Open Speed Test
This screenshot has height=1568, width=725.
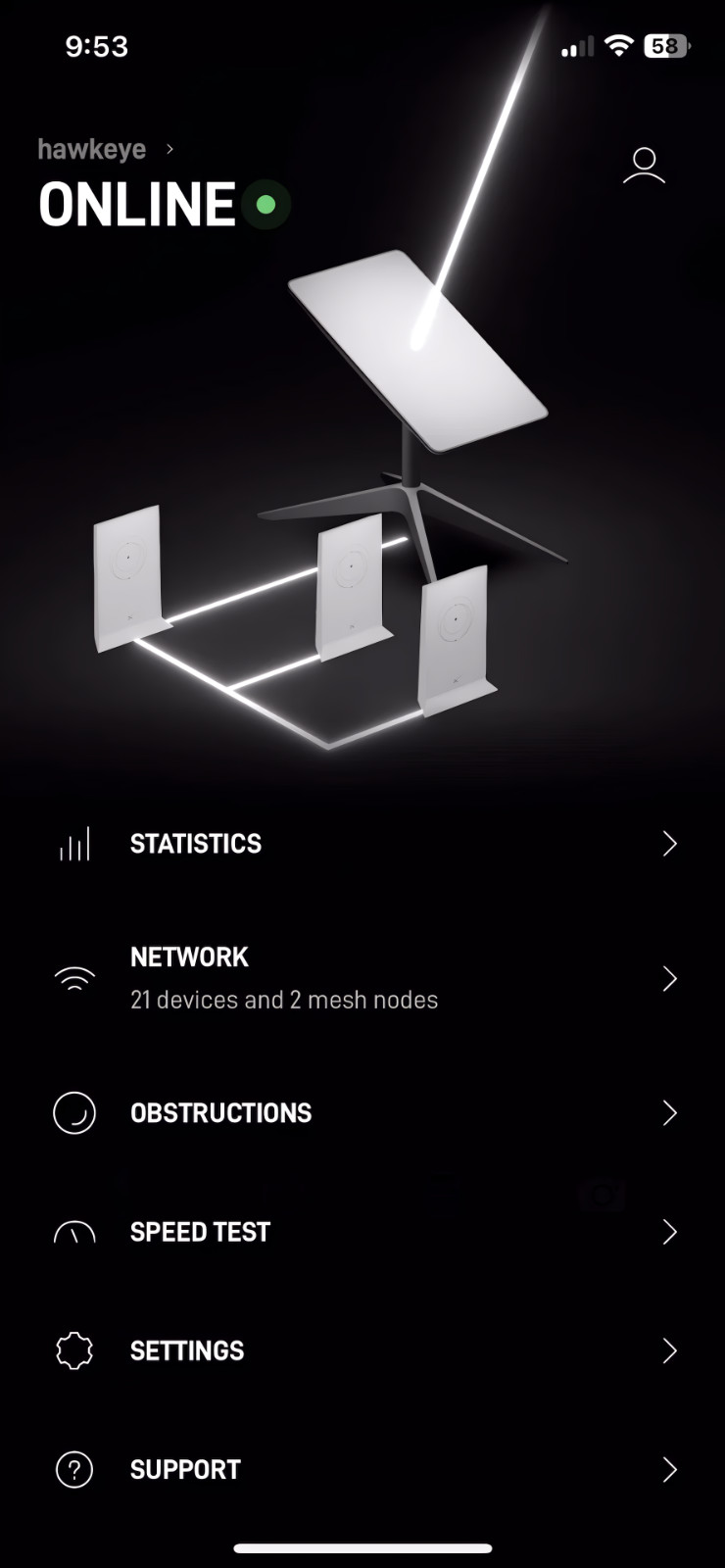tap(362, 1232)
